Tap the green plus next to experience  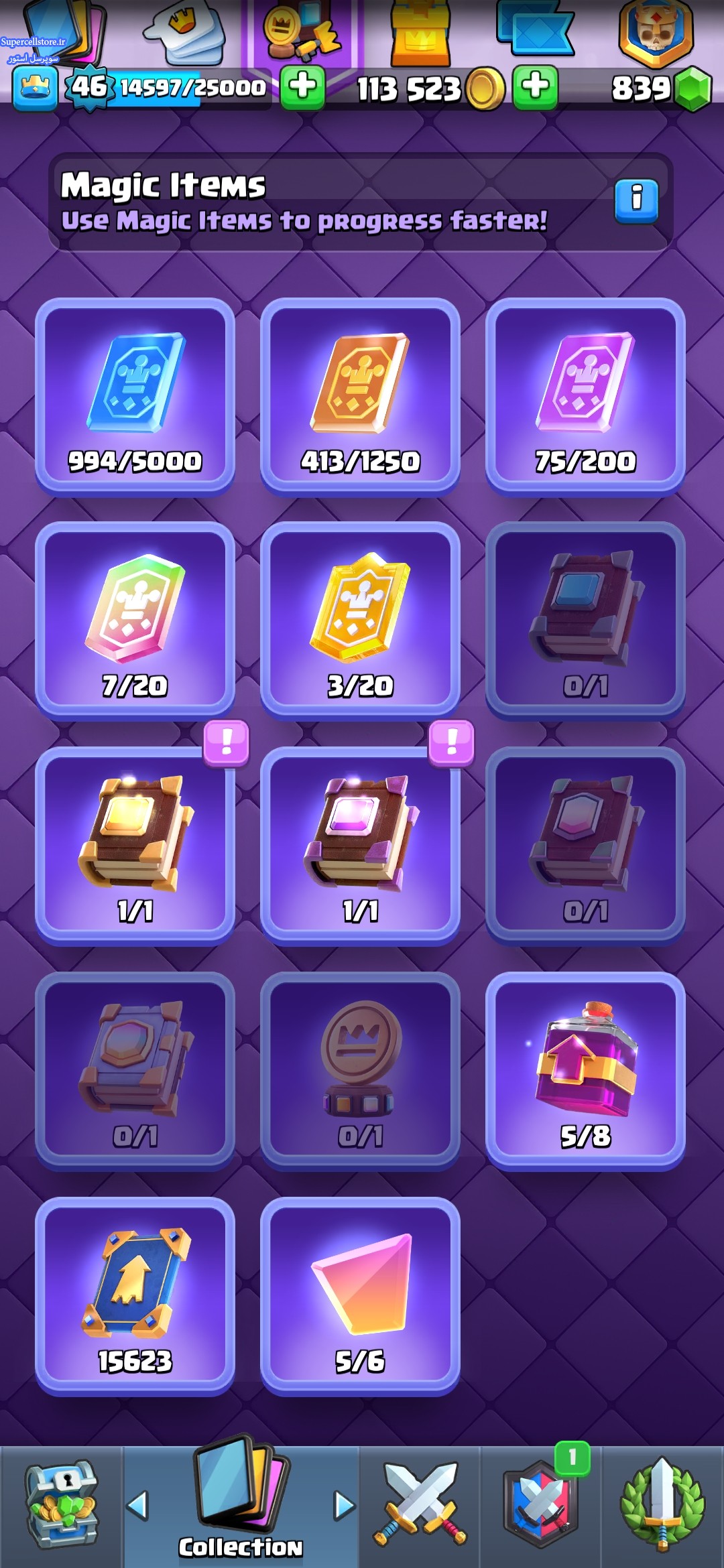point(302,87)
